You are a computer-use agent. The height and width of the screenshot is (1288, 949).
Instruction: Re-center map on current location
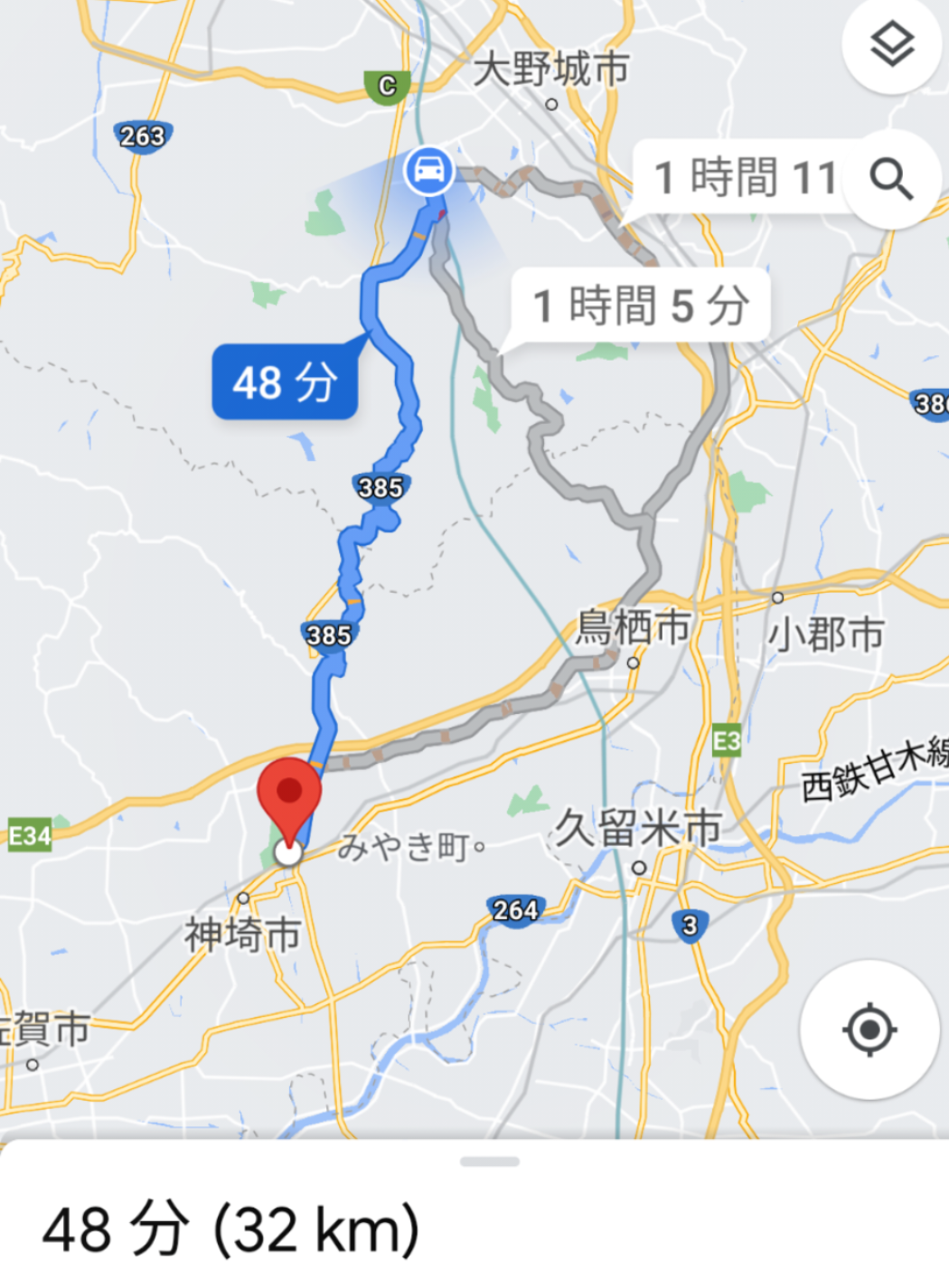click(869, 1029)
